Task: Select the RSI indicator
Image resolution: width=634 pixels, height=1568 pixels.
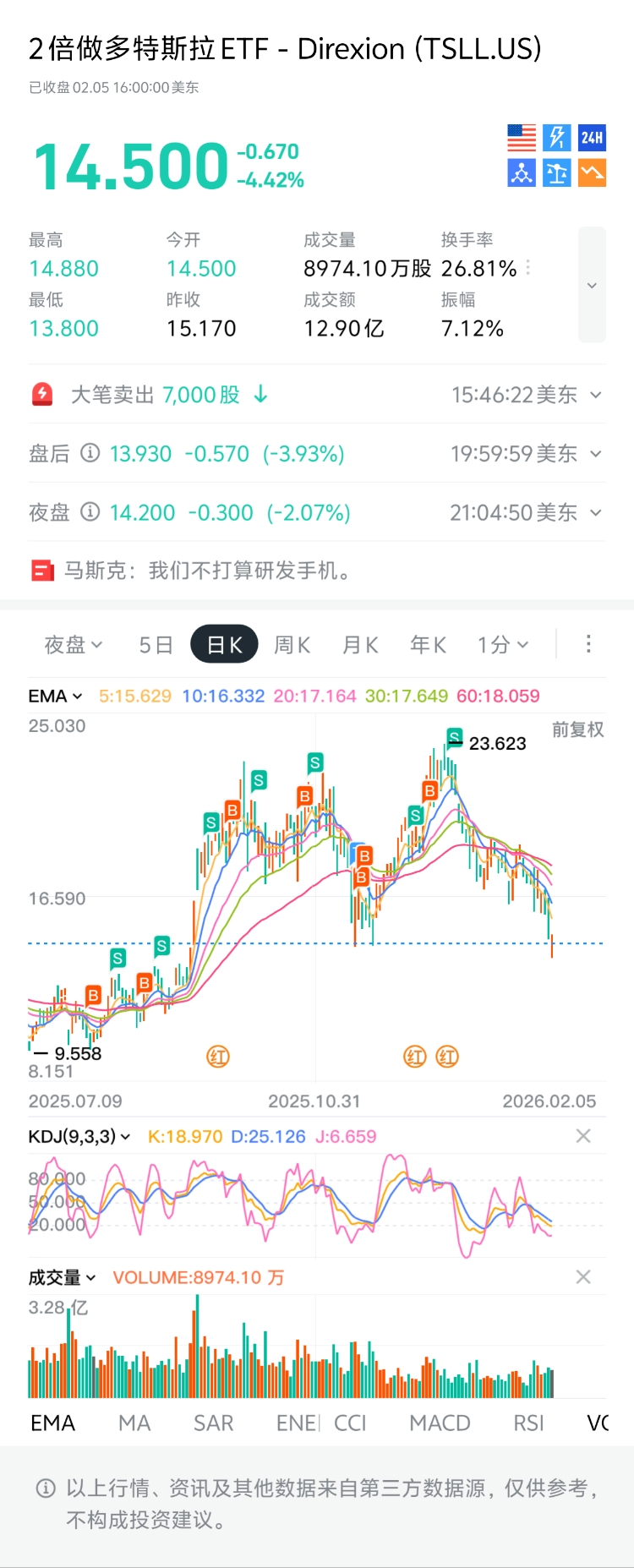Action: (x=528, y=1423)
